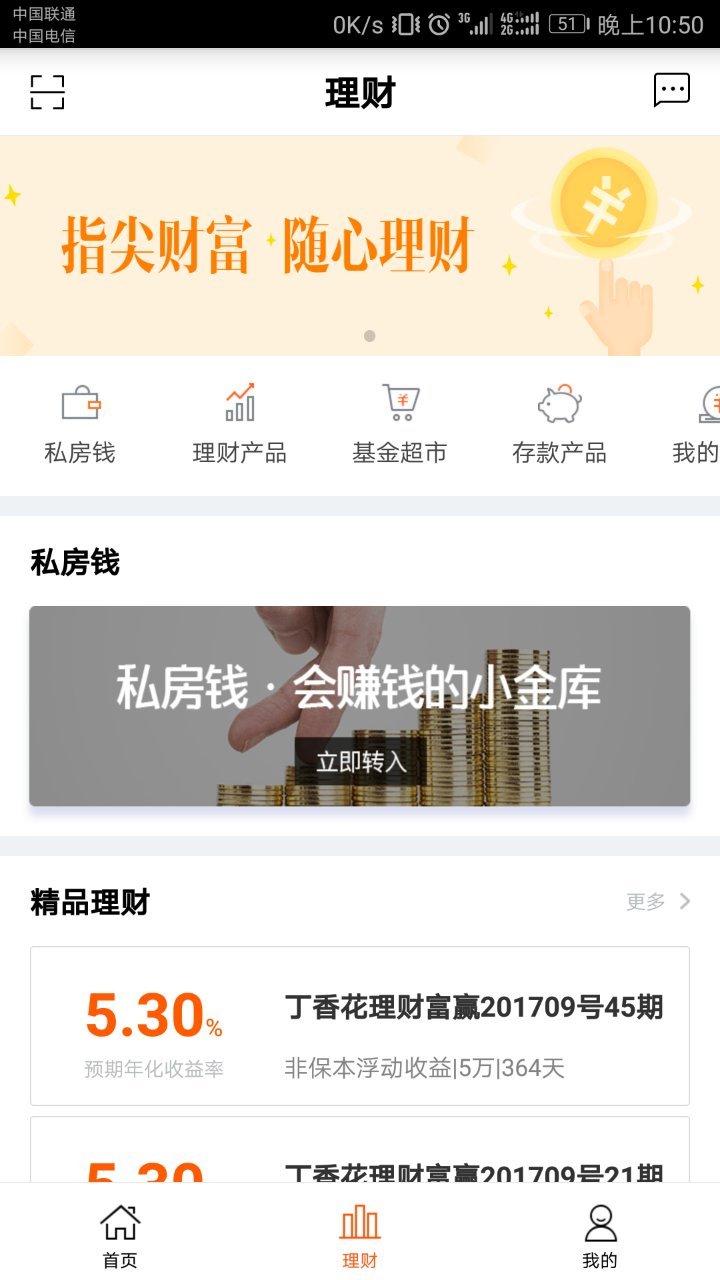The width and height of the screenshot is (720, 1280).
Task: Open the 私房钱 shortcut
Action: point(80,425)
